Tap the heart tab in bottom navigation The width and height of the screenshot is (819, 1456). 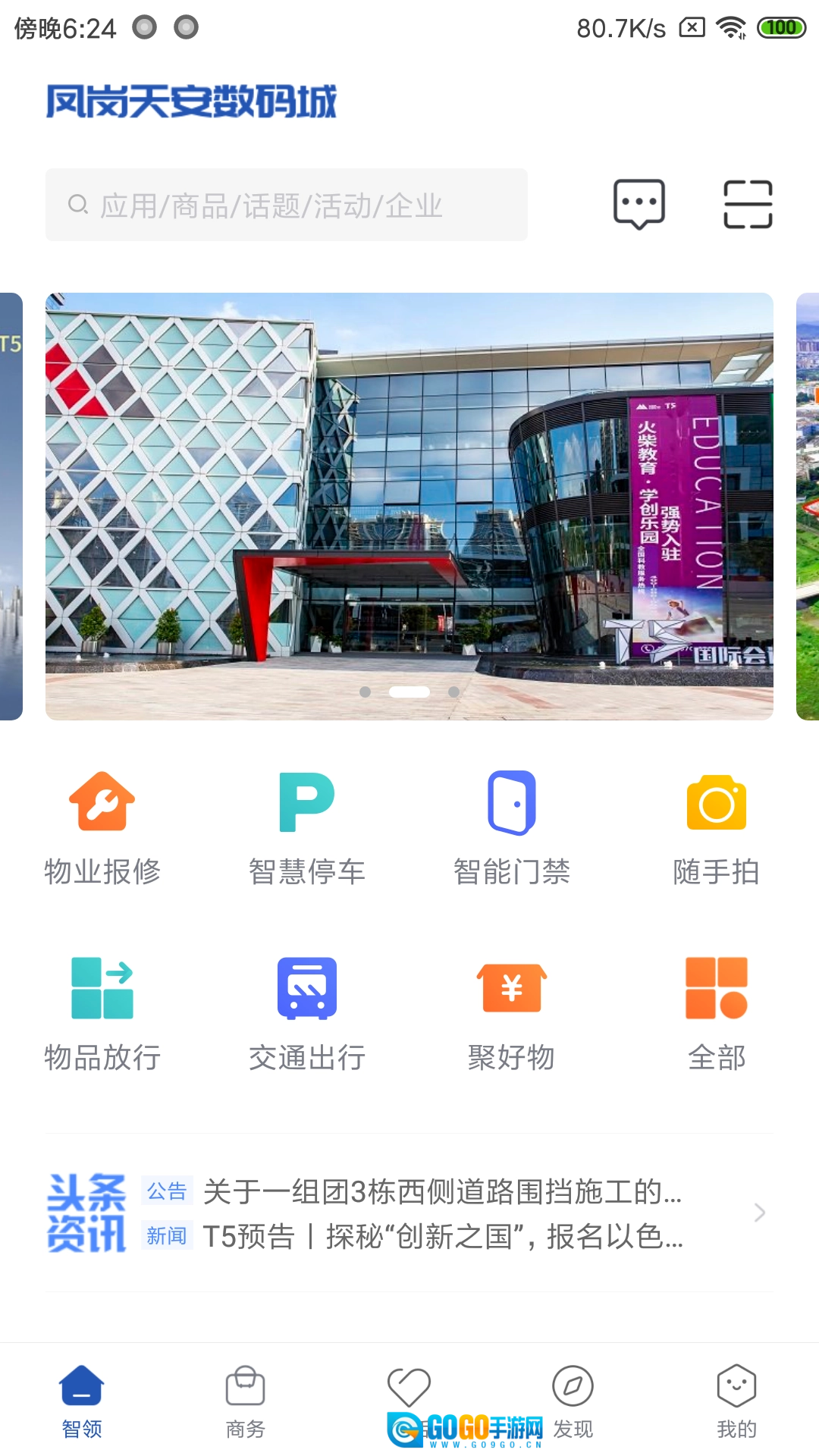[x=409, y=1388]
